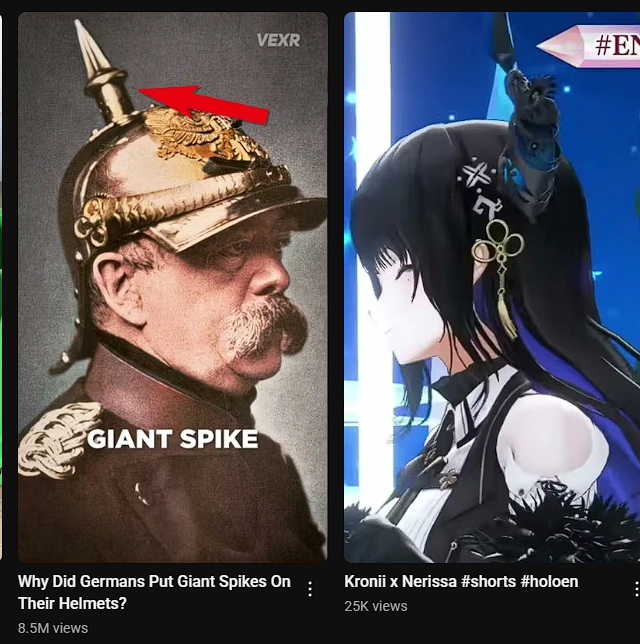Open the Kronii x Nerissa Short
Viewport: 640px width, 644px height.
(x=492, y=290)
